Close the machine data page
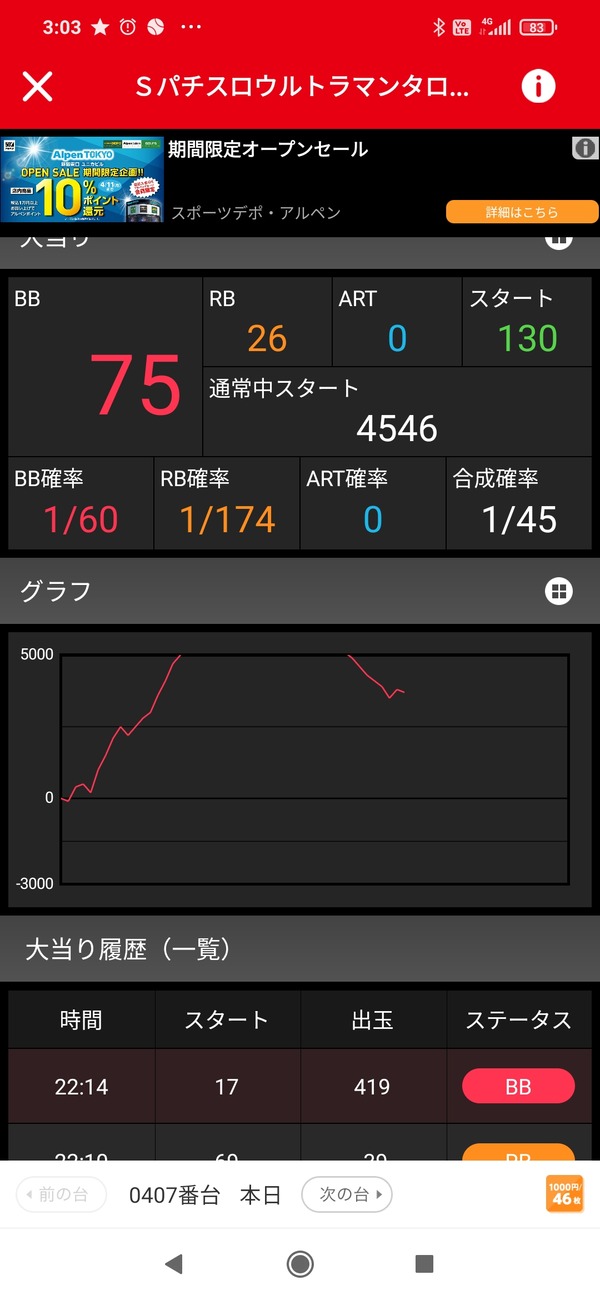Image resolution: width=600 pixels, height=1300 pixels. coord(37,87)
